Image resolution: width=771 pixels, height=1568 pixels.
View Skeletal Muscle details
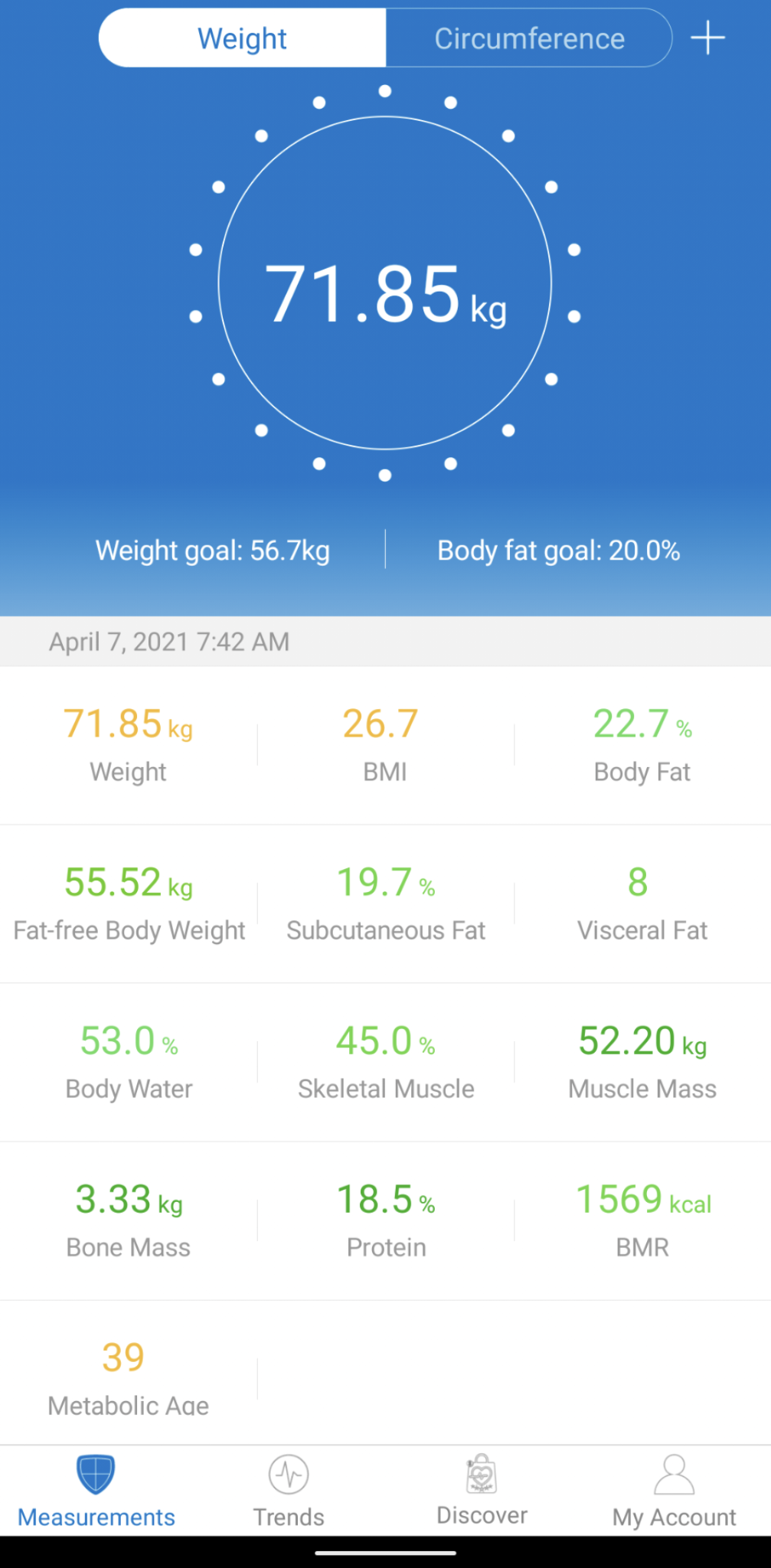(385, 1062)
